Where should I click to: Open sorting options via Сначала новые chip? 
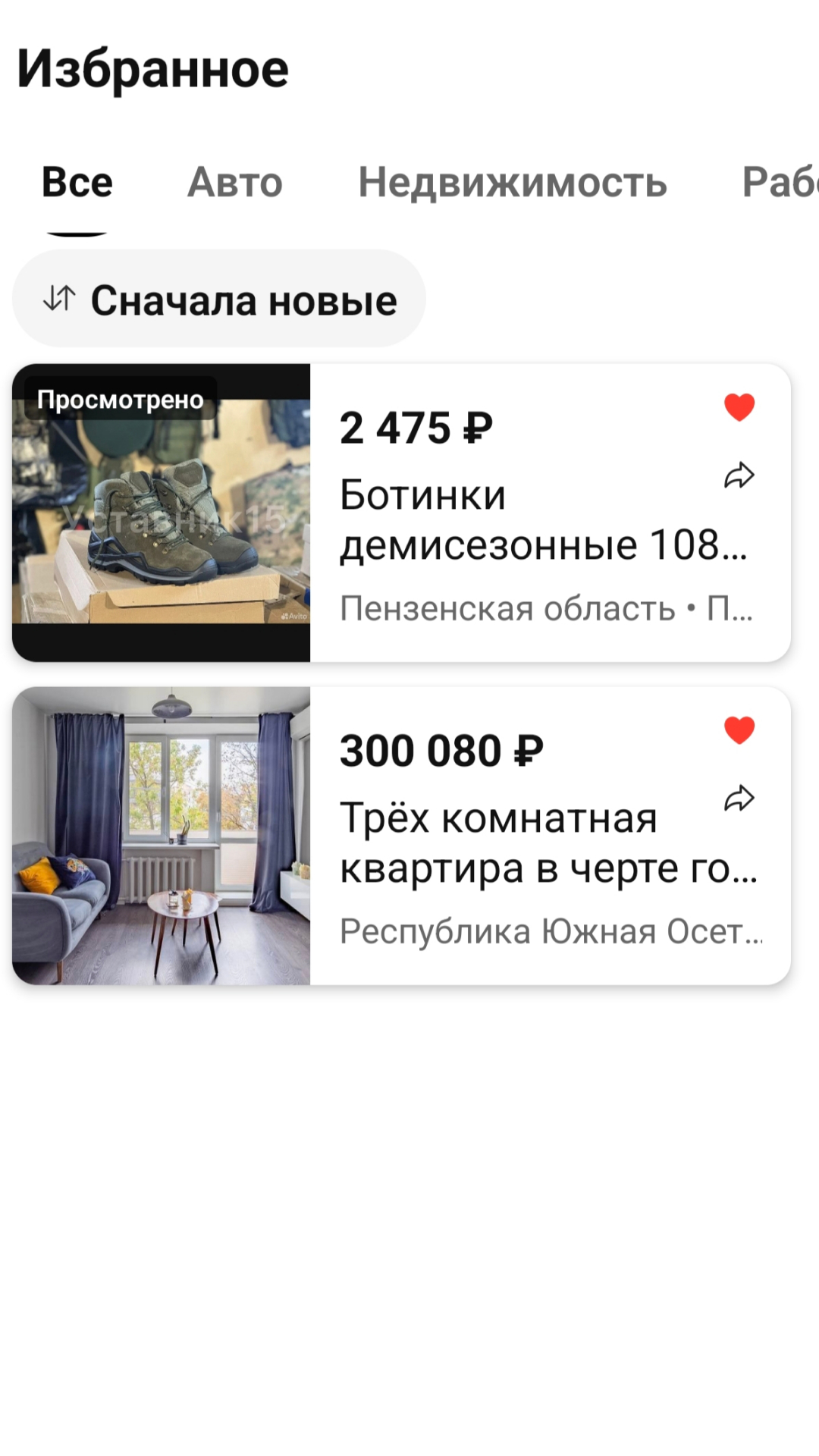click(243, 298)
